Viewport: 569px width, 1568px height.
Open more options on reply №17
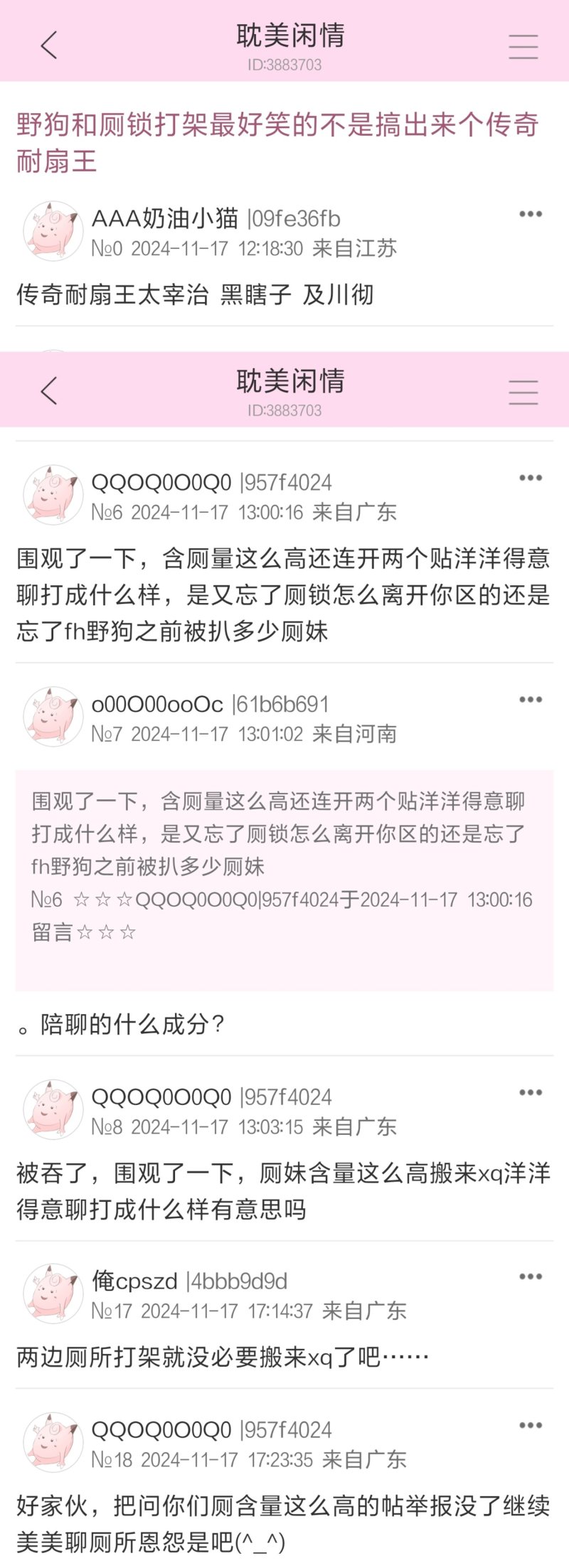pyautogui.click(x=531, y=1276)
